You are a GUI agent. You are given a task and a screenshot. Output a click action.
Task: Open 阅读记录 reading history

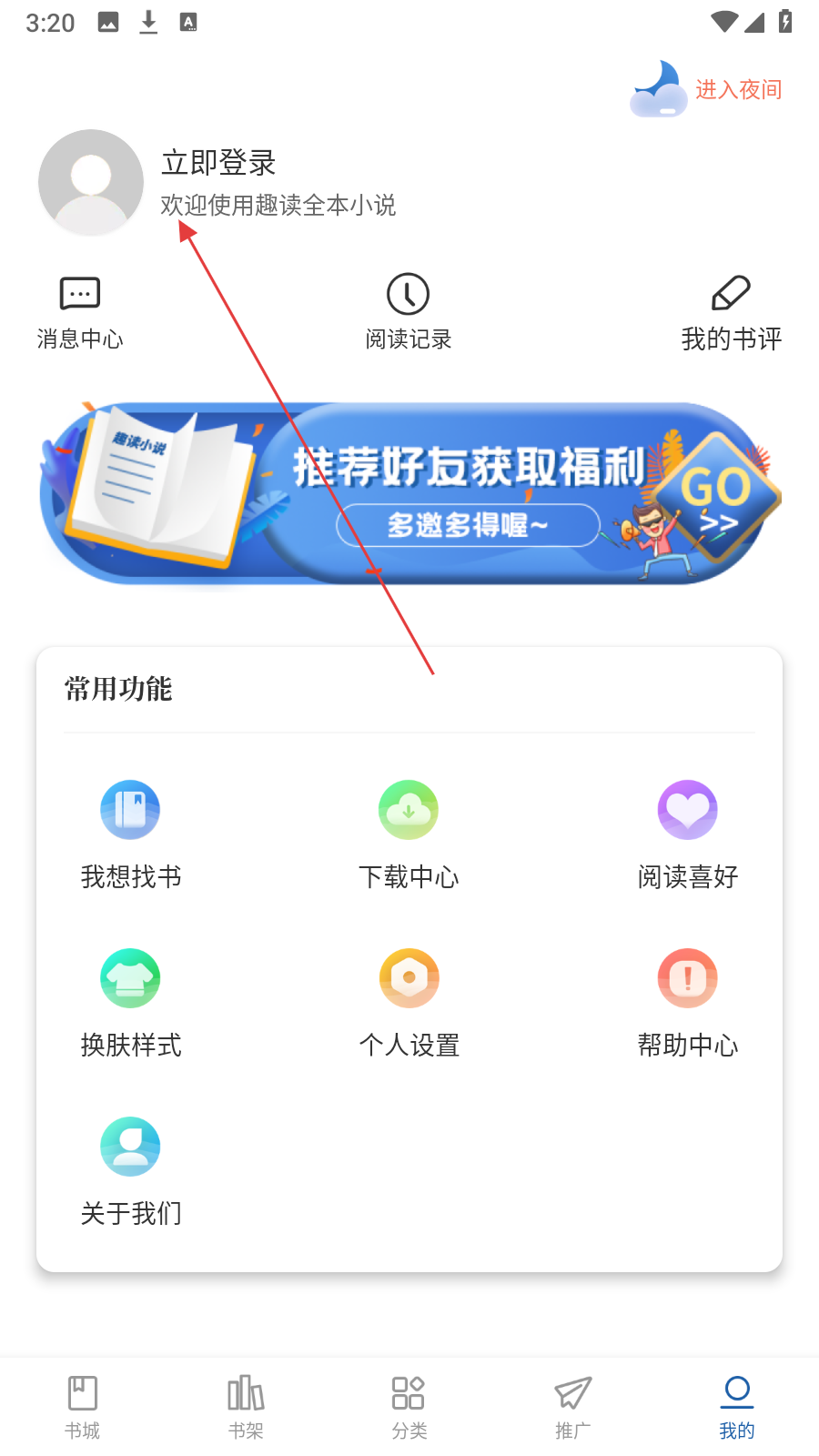(x=409, y=312)
